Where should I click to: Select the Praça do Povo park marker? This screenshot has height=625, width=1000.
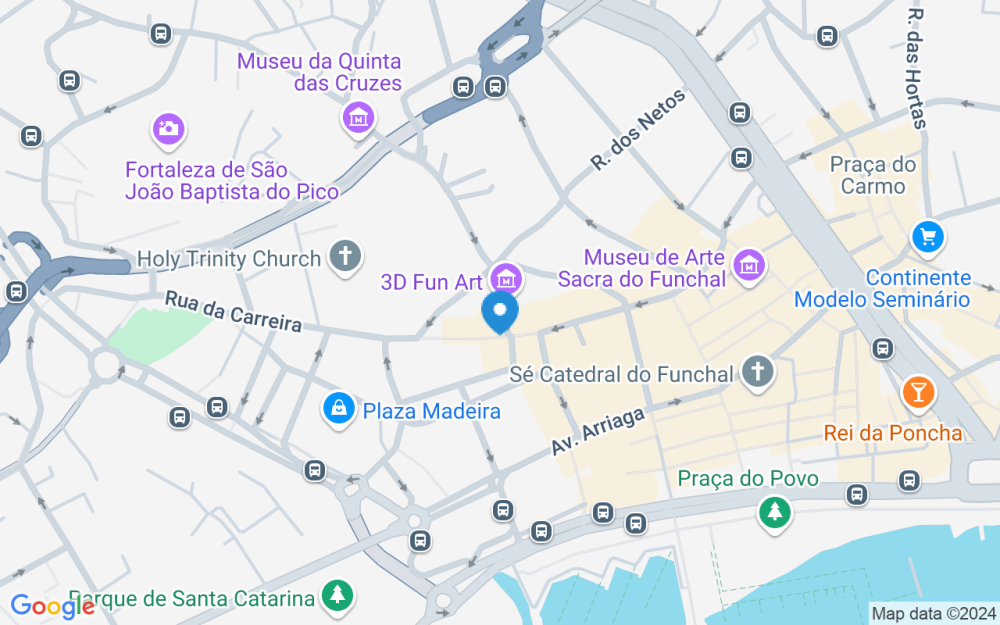click(x=775, y=513)
